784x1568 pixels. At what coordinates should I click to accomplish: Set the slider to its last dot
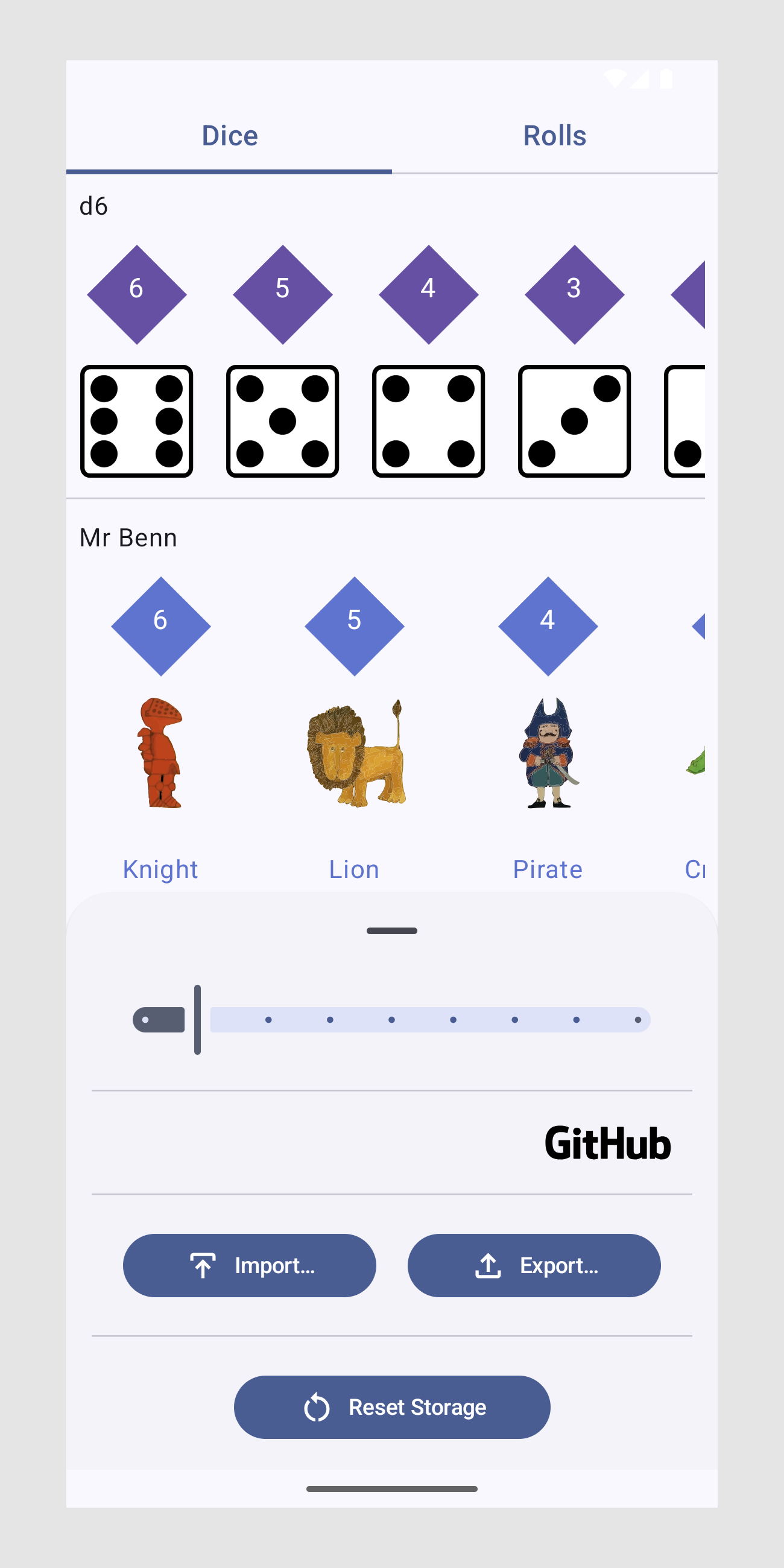coord(637,1020)
